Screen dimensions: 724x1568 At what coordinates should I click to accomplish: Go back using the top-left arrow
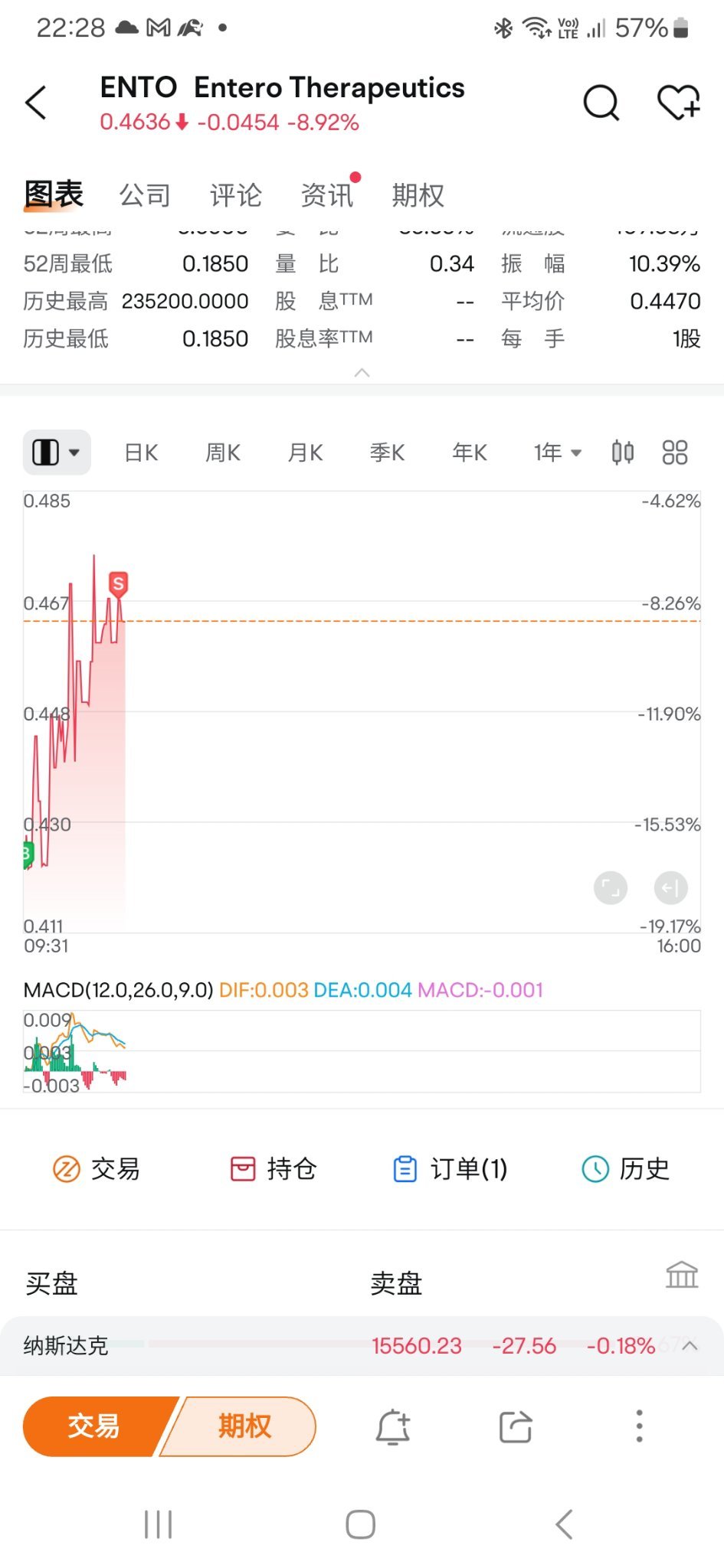[x=36, y=103]
